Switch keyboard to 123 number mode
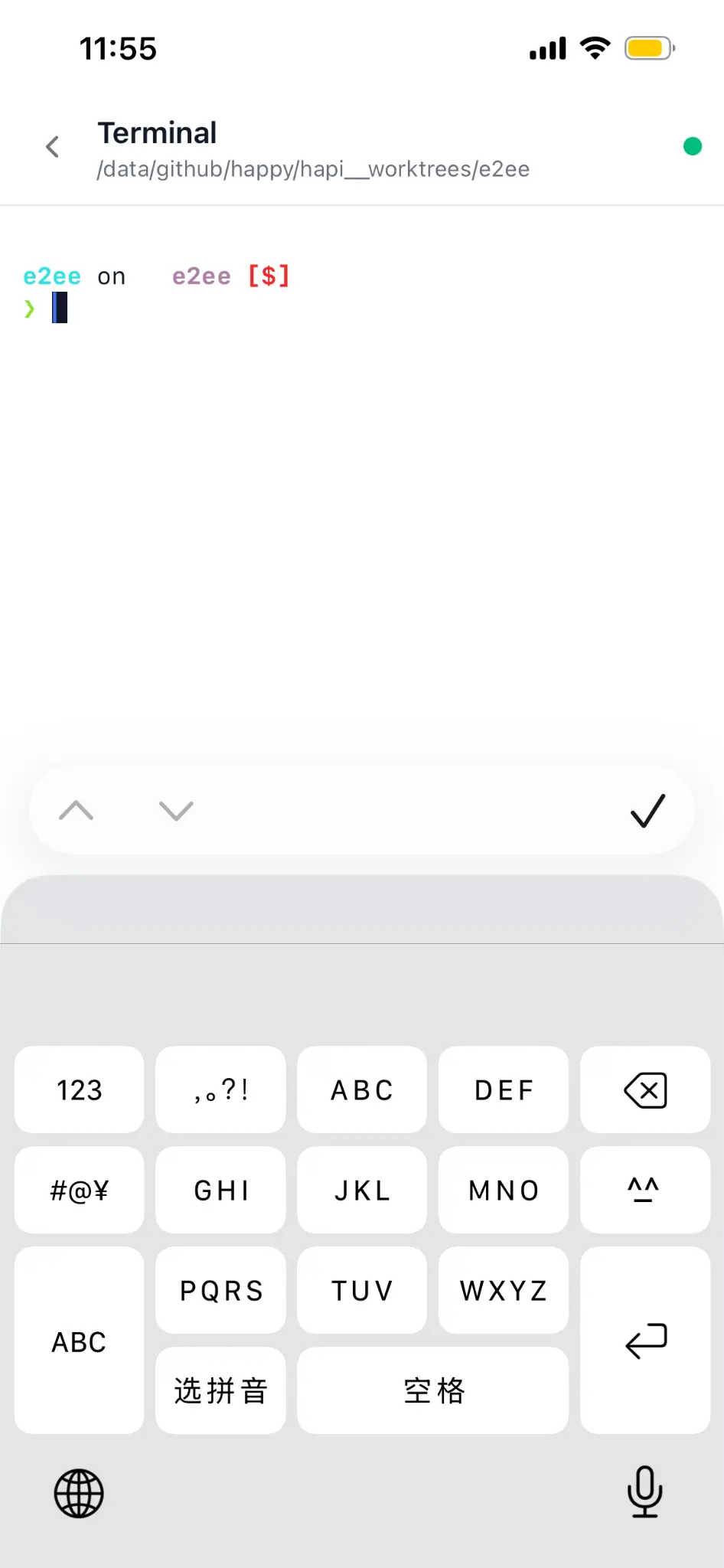The height and width of the screenshot is (1568, 724). (x=78, y=1089)
